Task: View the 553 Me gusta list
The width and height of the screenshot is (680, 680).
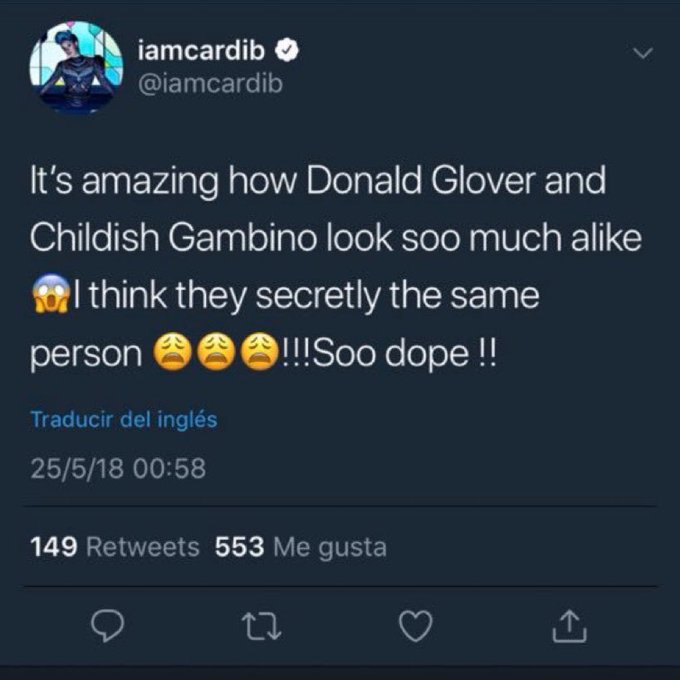Action: pos(301,547)
